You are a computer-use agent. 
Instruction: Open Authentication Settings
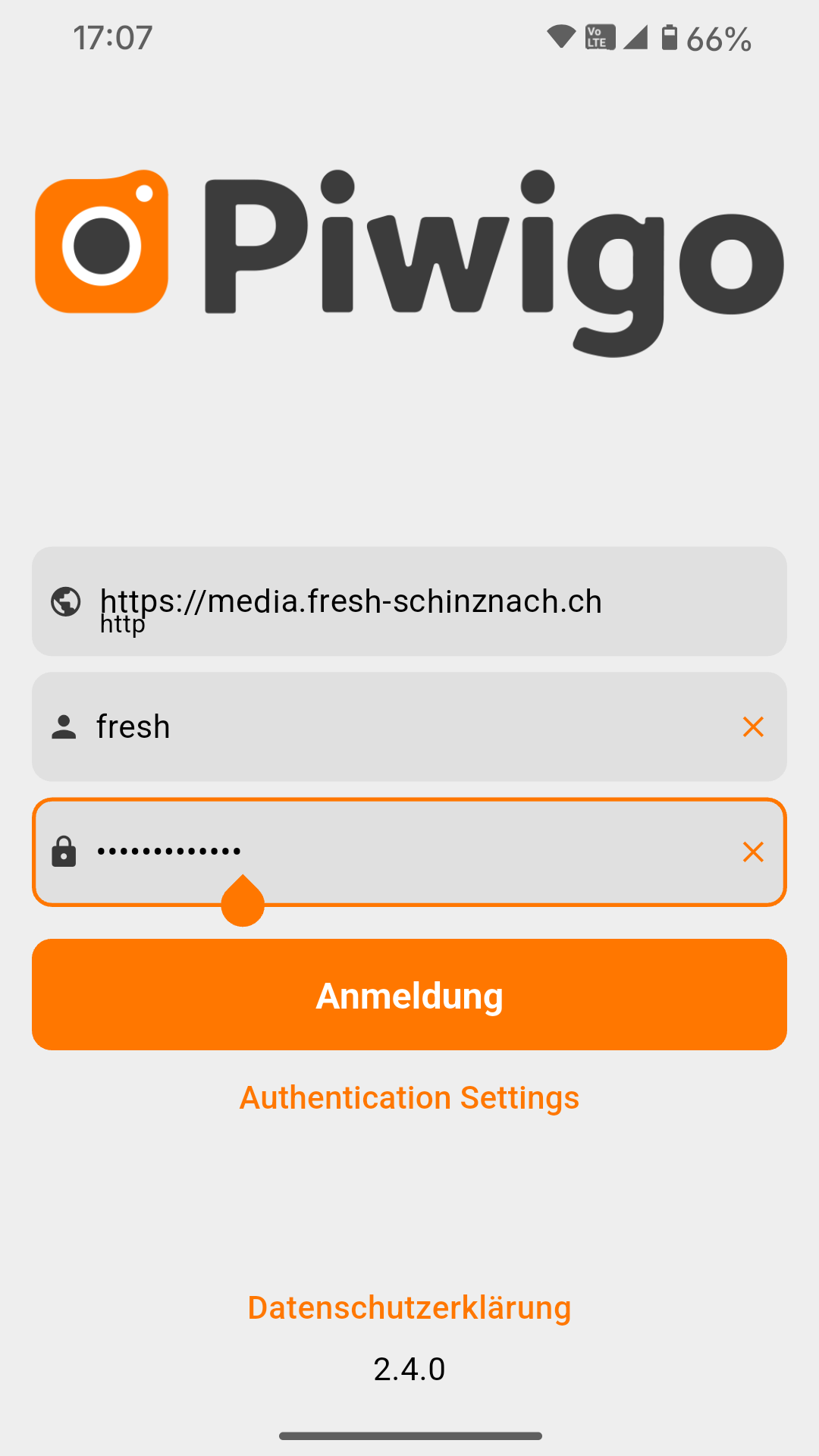coord(409,1097)
